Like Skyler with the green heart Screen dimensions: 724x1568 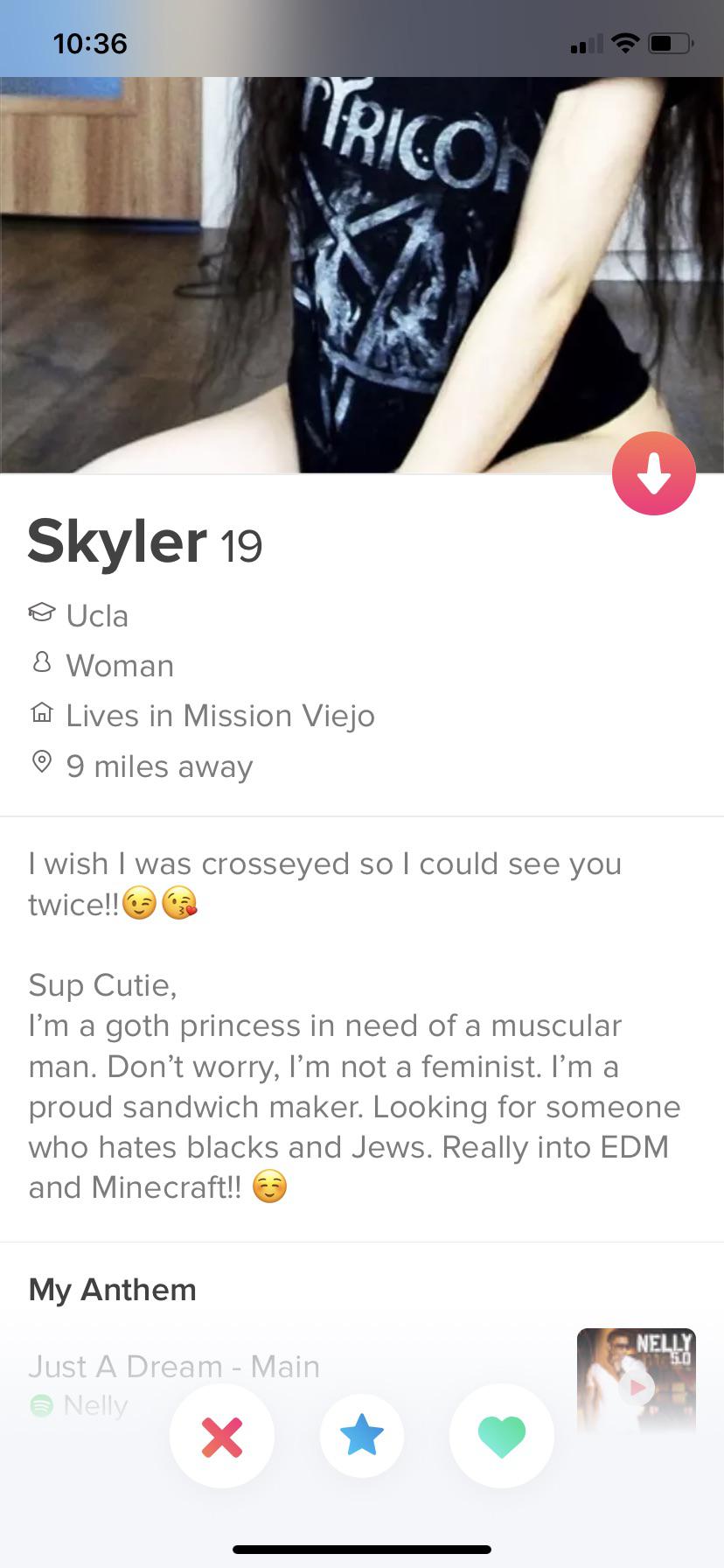pos(501,1436)
